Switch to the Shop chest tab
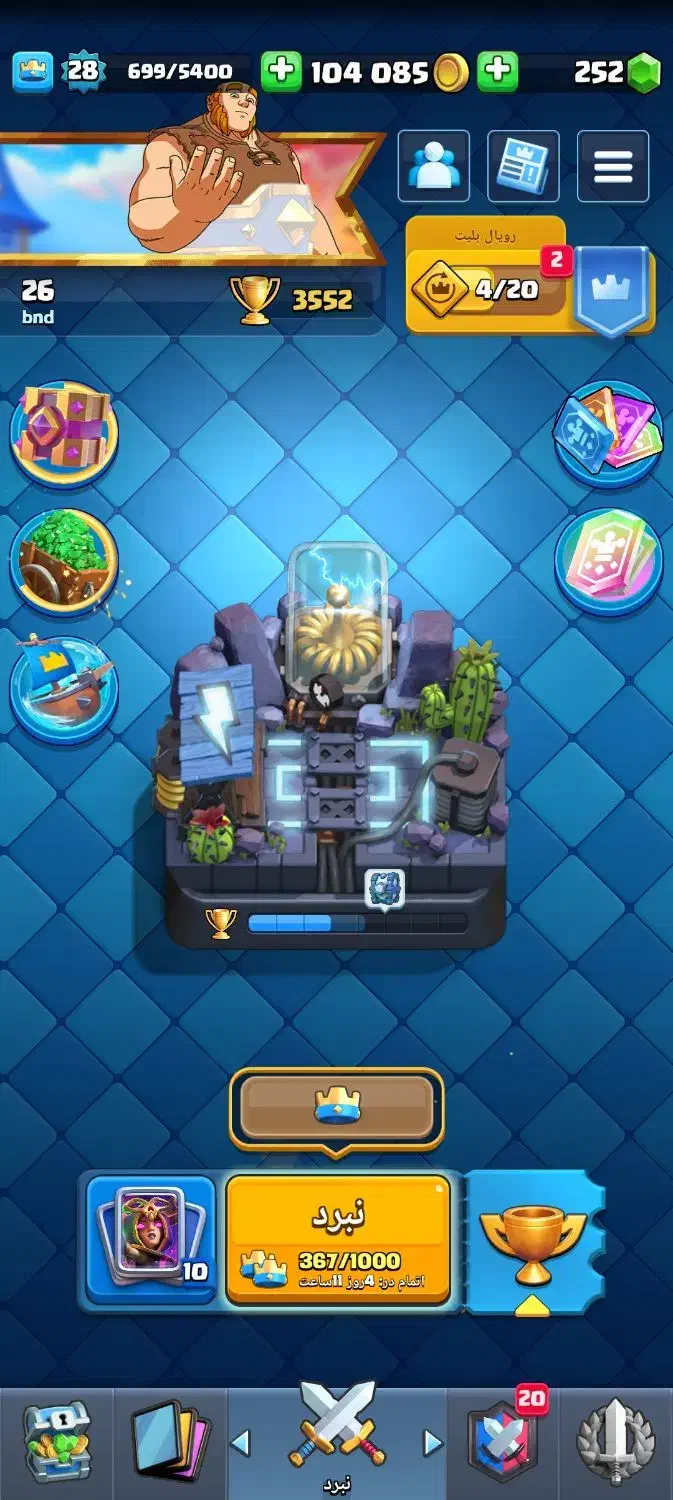Viewport: 673px width, 1500px height. tap(56, 1443)
